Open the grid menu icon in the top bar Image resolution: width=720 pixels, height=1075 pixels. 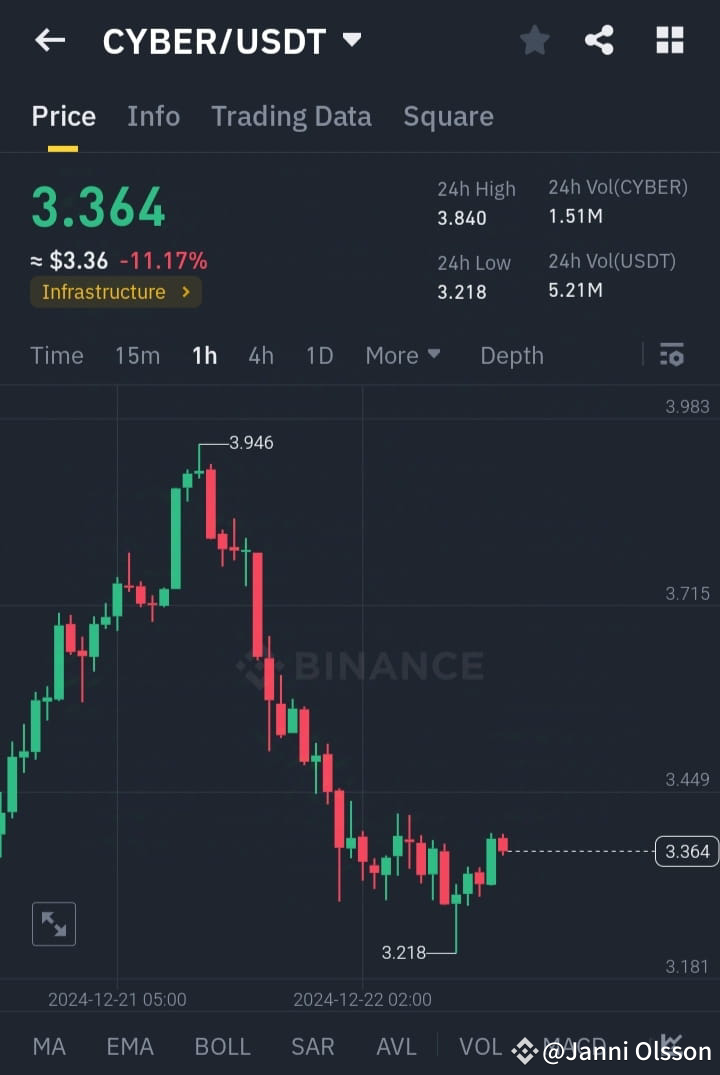(668, 40)
